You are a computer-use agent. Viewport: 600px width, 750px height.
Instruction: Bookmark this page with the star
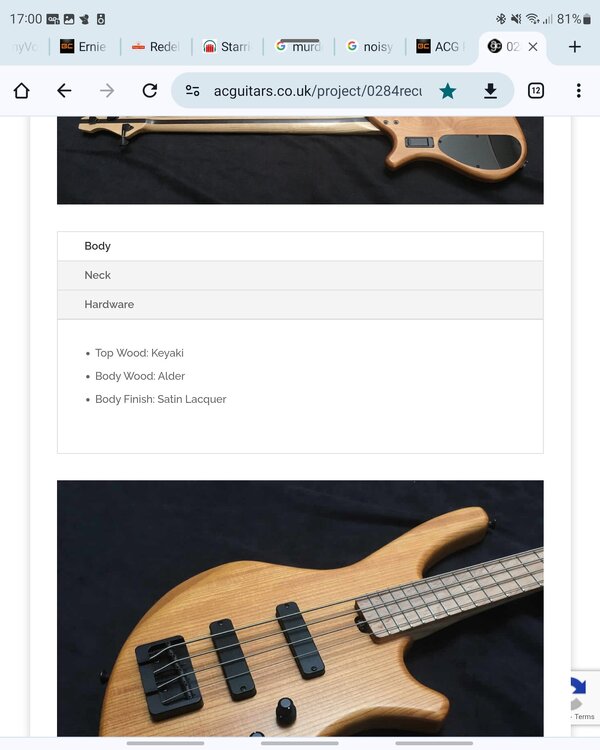point(447,91)
